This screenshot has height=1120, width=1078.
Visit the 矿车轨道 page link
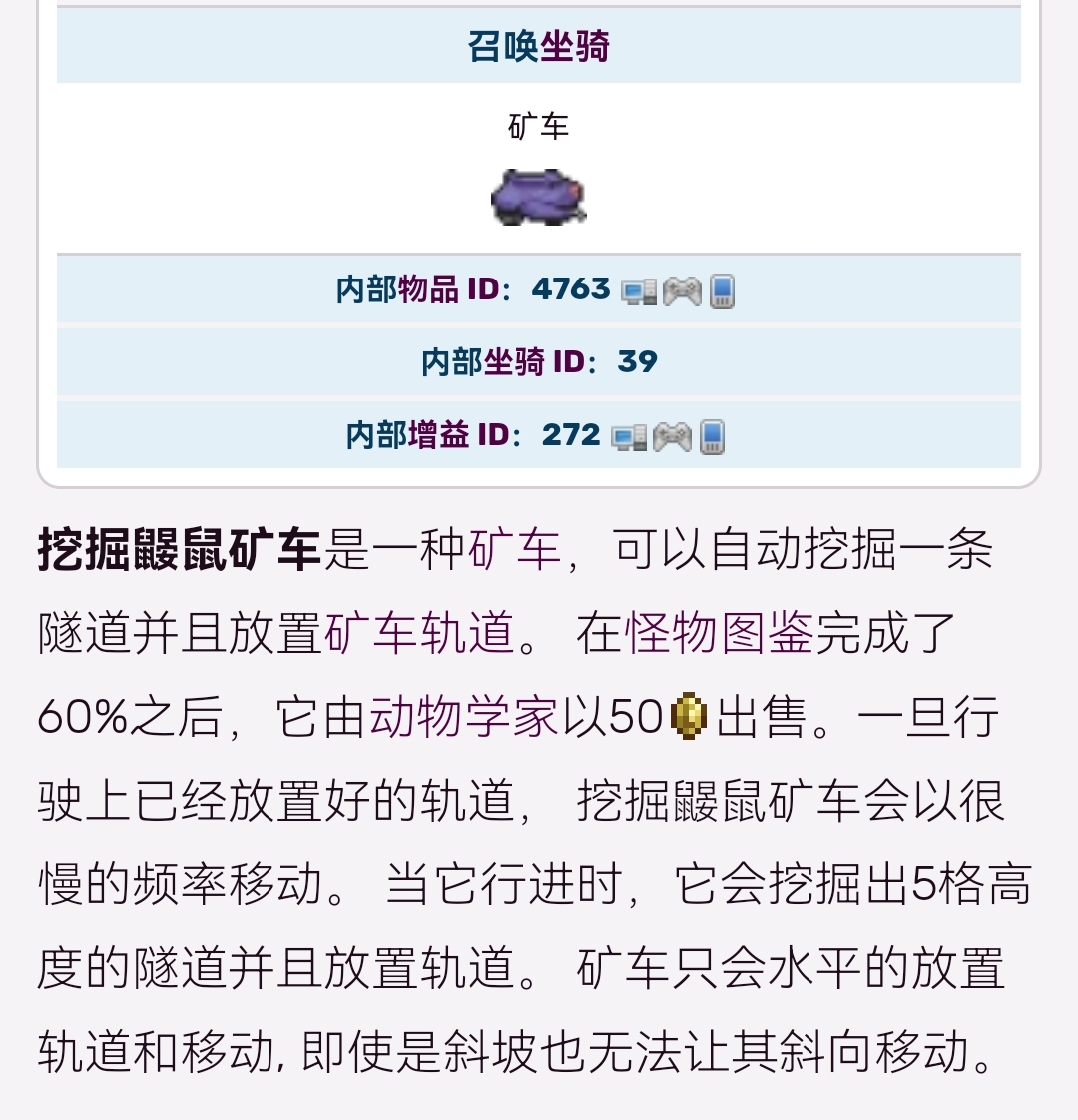[x=420, y=633]
